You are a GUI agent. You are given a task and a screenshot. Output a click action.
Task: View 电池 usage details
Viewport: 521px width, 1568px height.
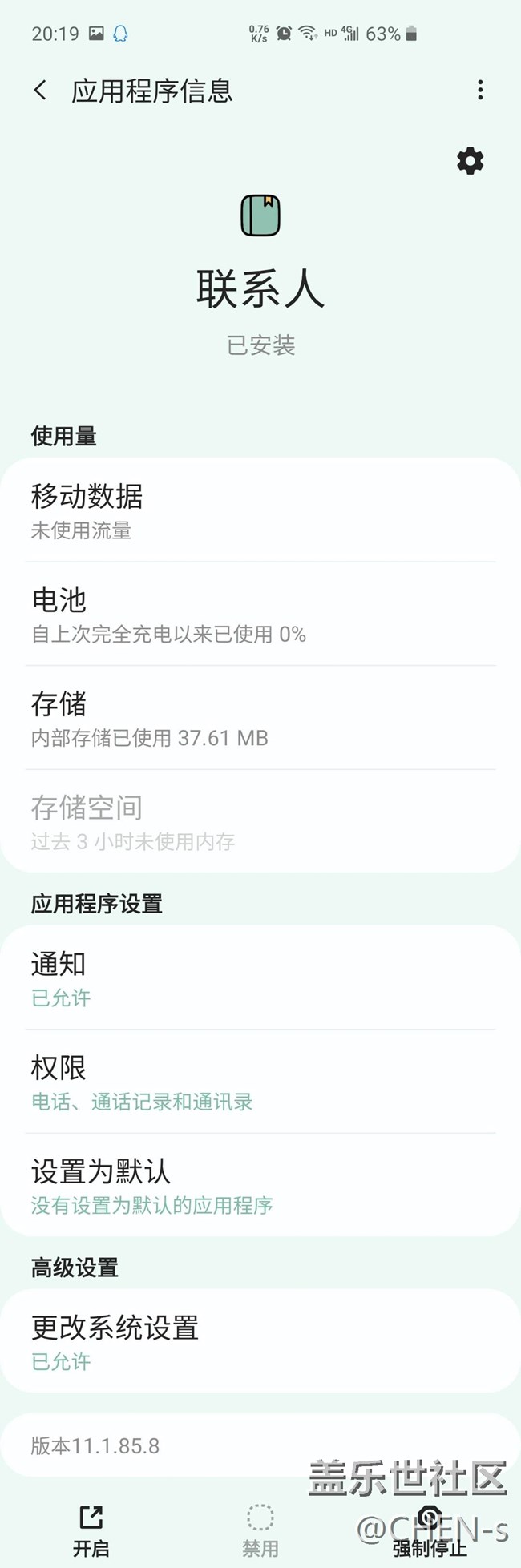[260, 615]
